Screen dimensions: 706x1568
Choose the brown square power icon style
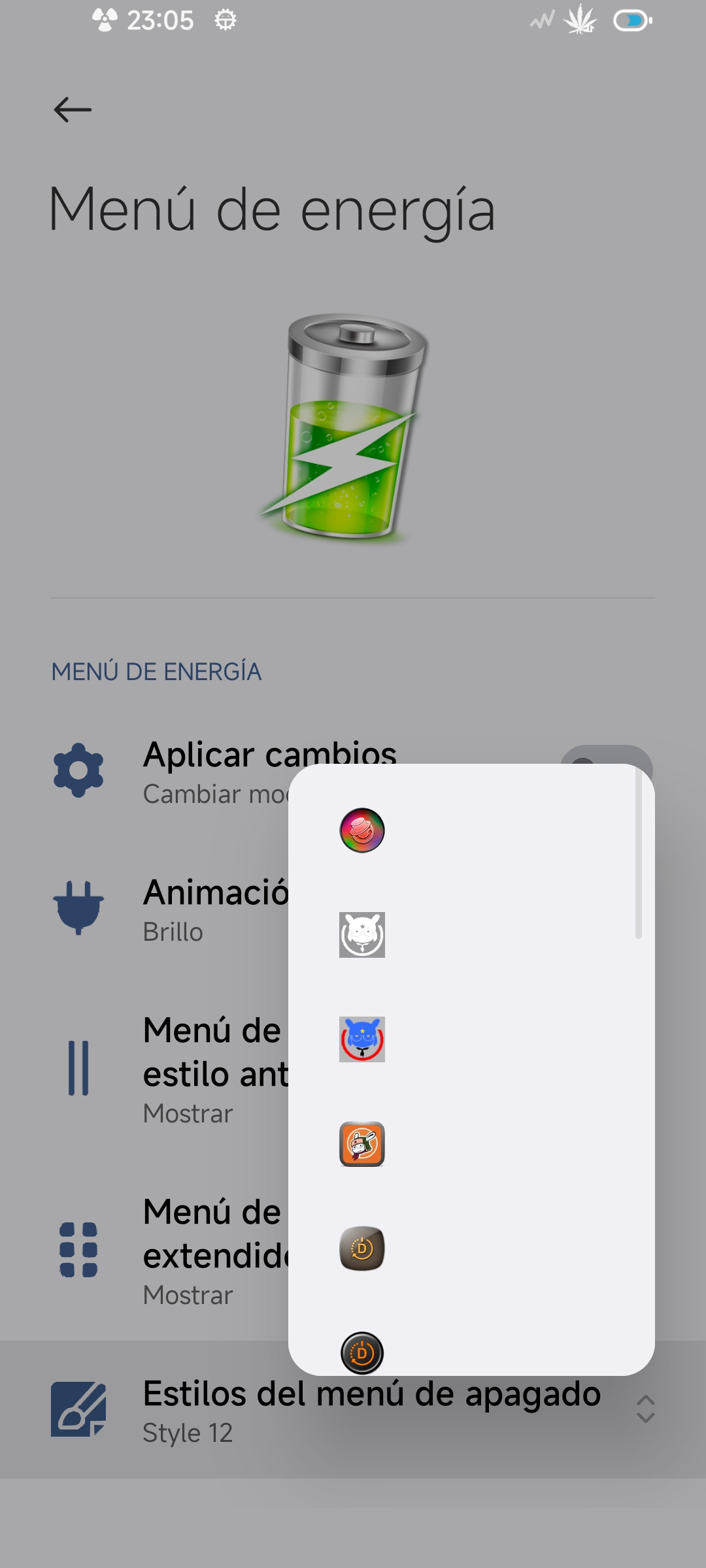pos(362,1249)
